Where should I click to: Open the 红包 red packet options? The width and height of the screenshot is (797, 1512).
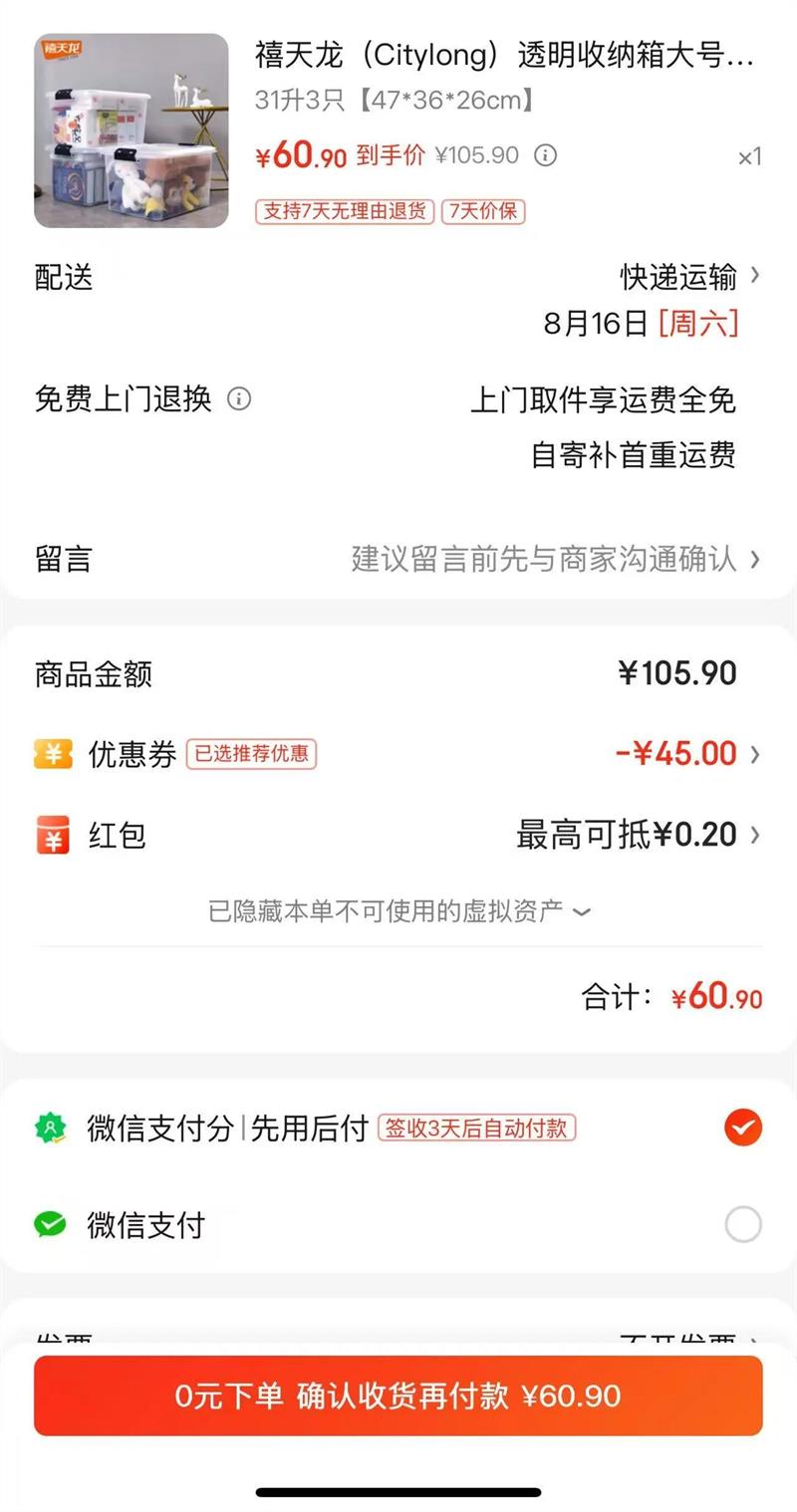pos(638,835)
